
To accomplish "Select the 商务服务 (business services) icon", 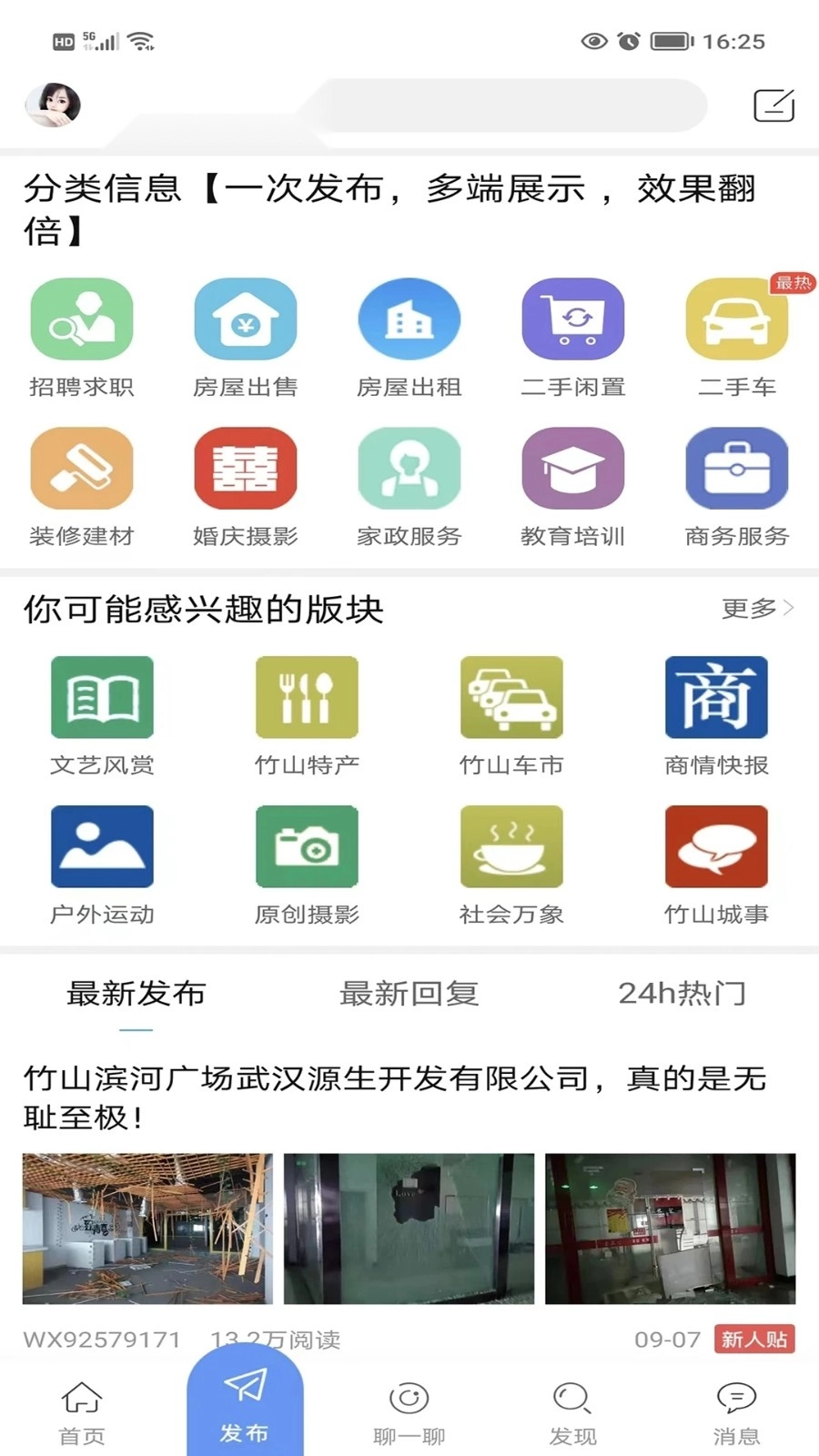I will [735, 470].
